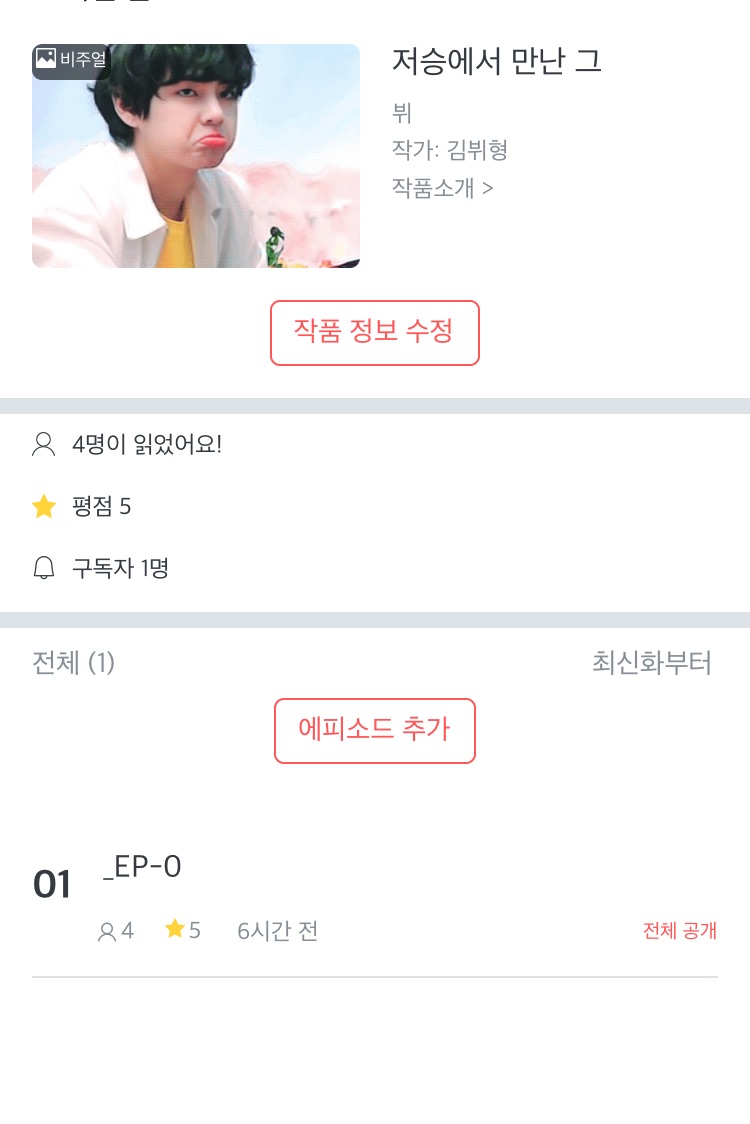The height and width of the screenshot is (1124, 750).
Task: Change sort order via 최신화부터
Action: click(x=651, y=662)
